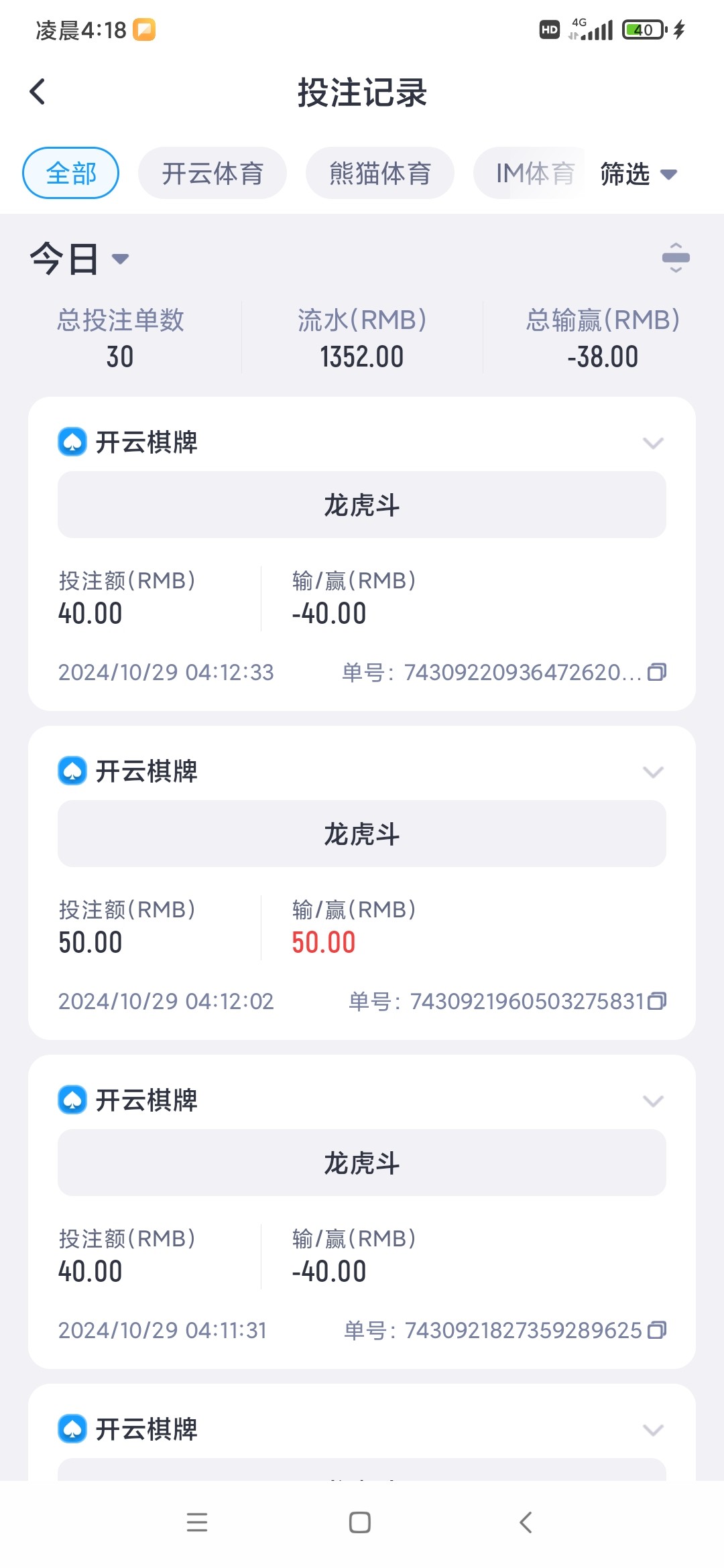Screen dimensions: 724x1568
Task: Expand the bet record from 04:12:02
Action: 653,772
